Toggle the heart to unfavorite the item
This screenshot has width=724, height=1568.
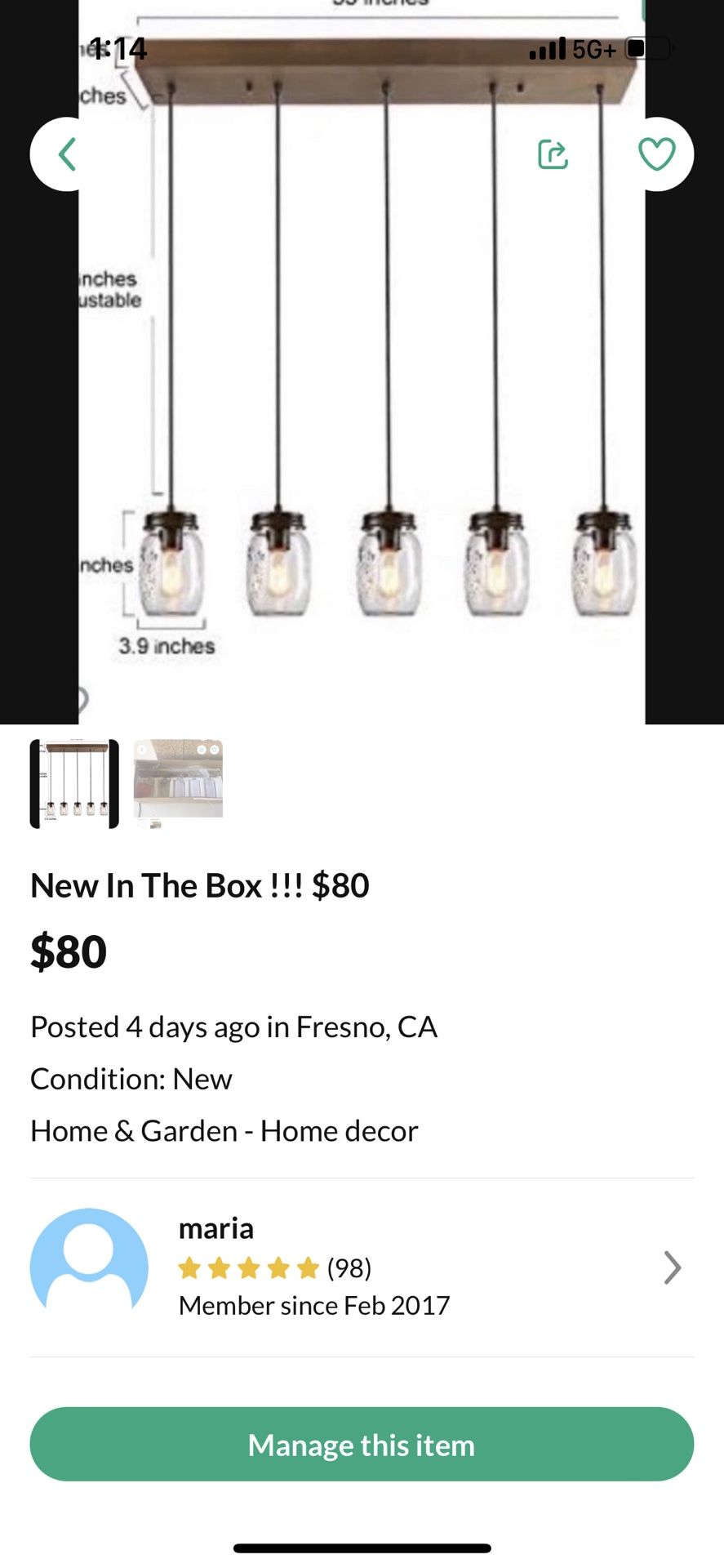[x=657, y=154]
